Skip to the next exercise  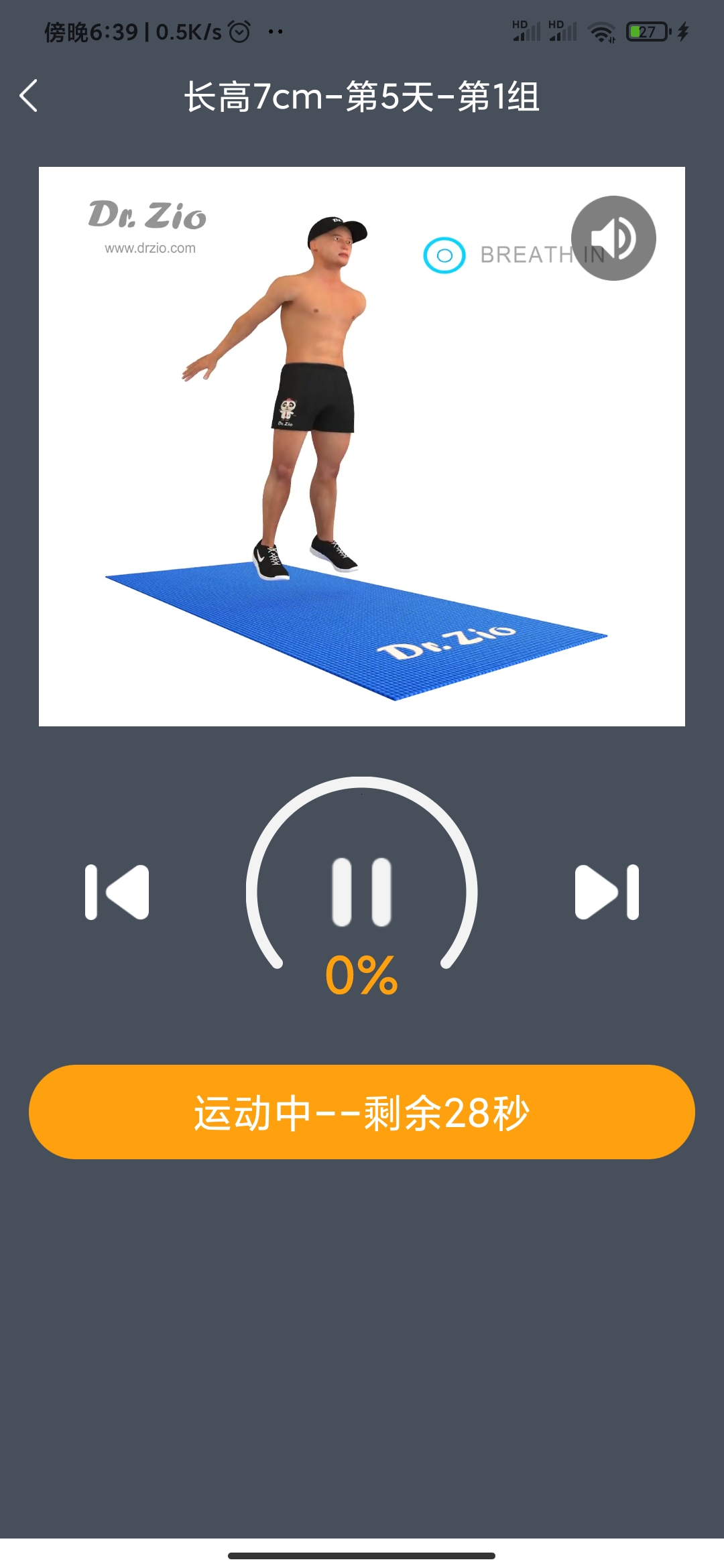[607, 892]
